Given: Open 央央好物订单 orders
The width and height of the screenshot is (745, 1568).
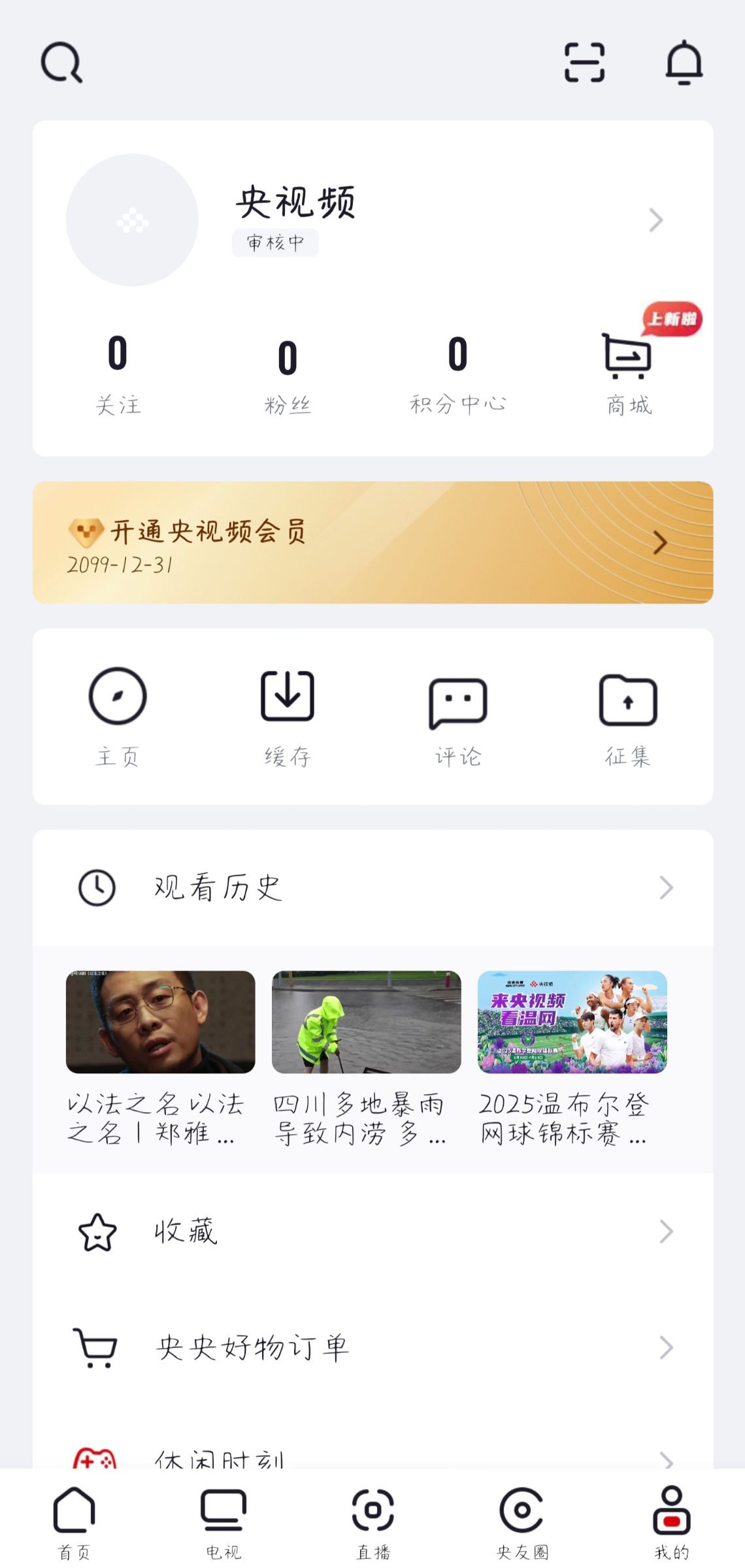Looking at the screenshot, I should point(372,1347).
